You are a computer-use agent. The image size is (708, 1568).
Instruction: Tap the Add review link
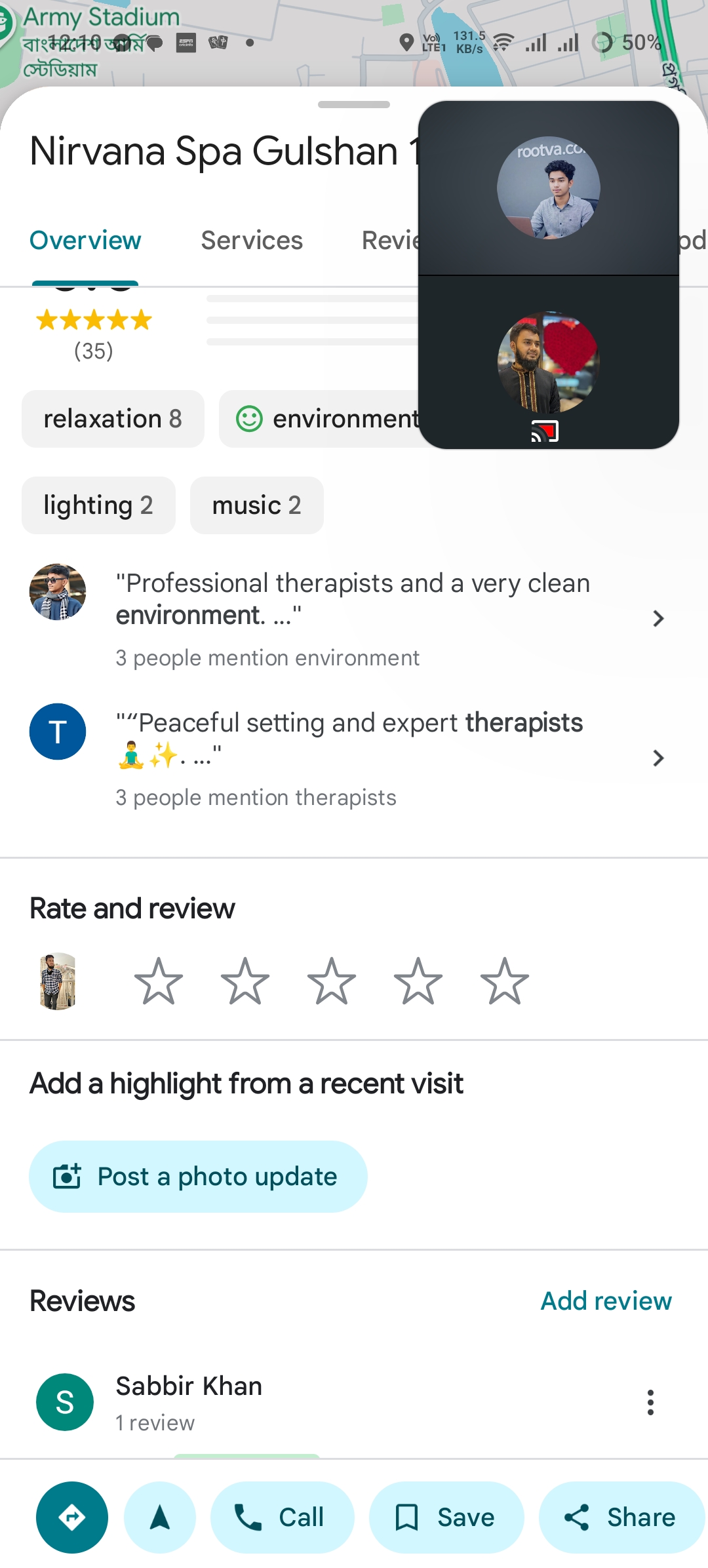606,1301
